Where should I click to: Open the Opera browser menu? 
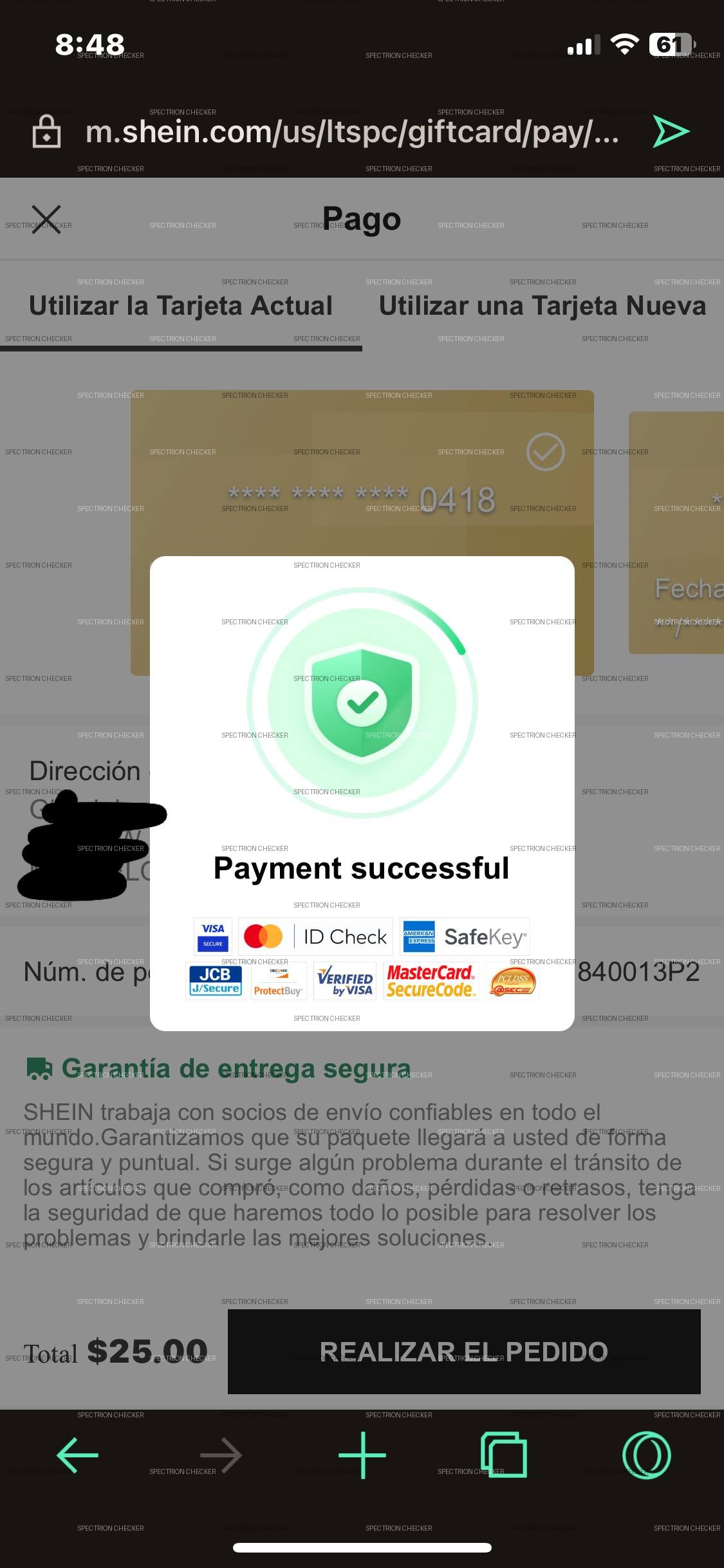[646, 1455]
